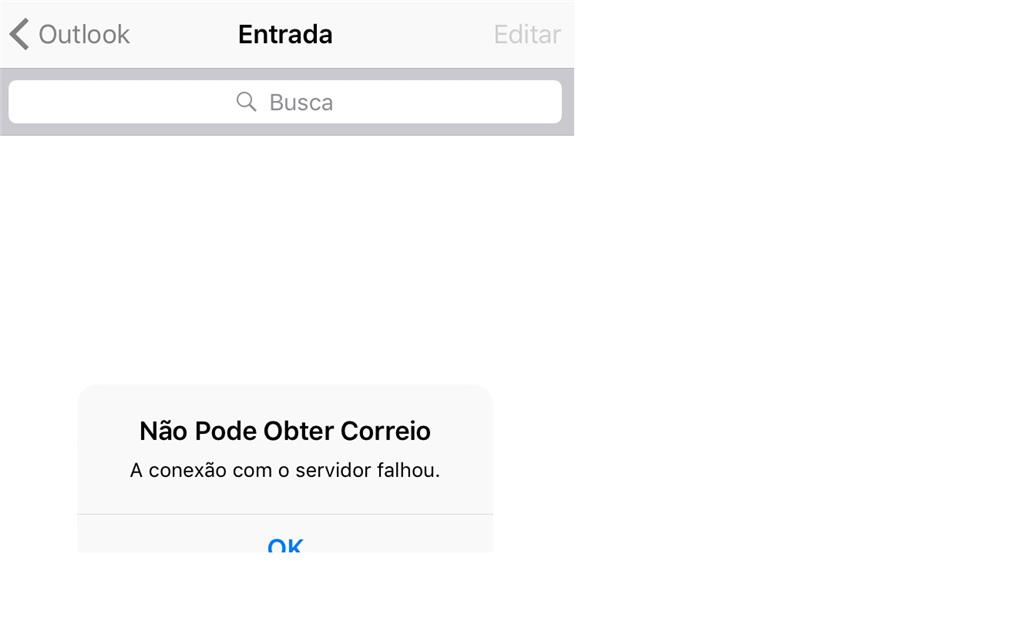
Task: Tap the Editar button
Action: pyautogui.click(x=527, y=34)
